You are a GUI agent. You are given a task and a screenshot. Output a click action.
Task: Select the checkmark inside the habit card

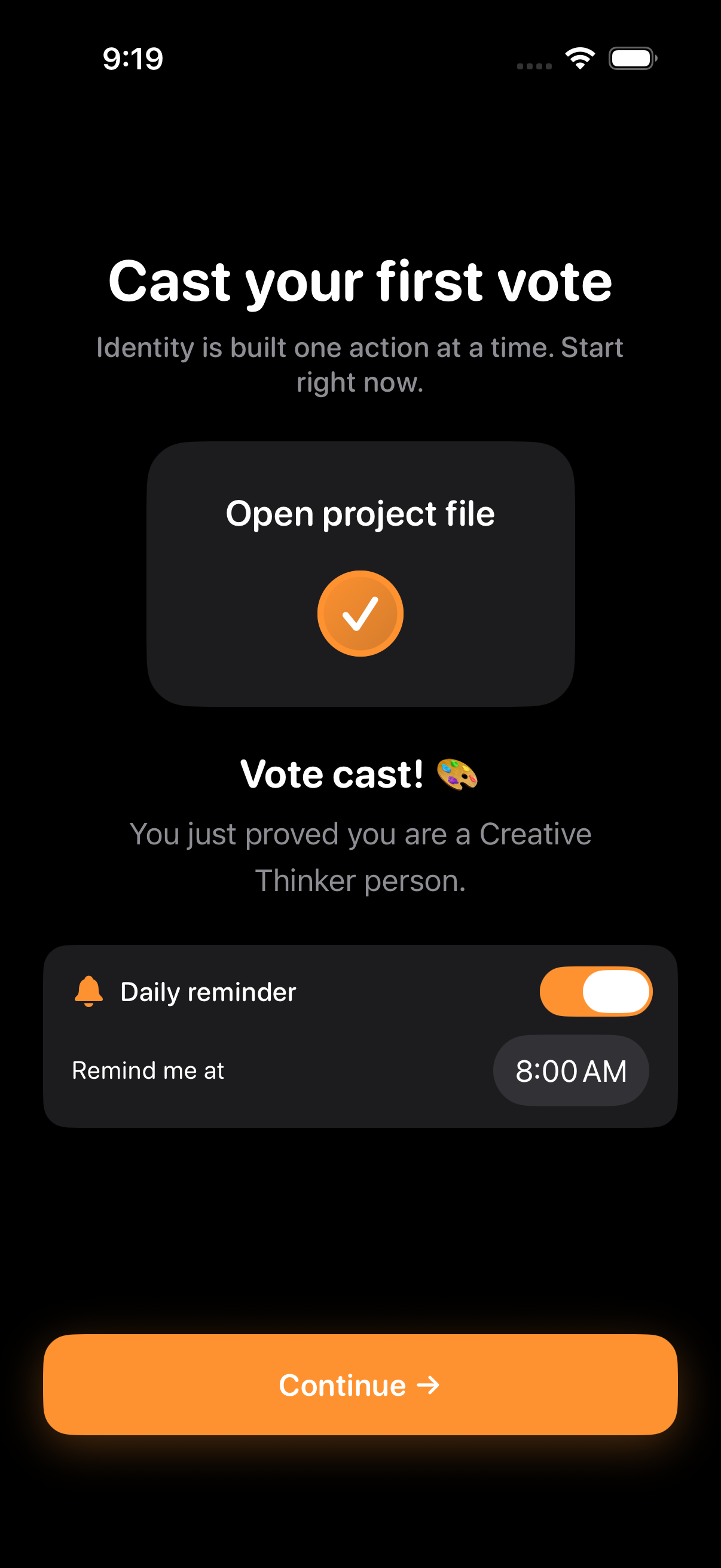click(x=360, y=613)
